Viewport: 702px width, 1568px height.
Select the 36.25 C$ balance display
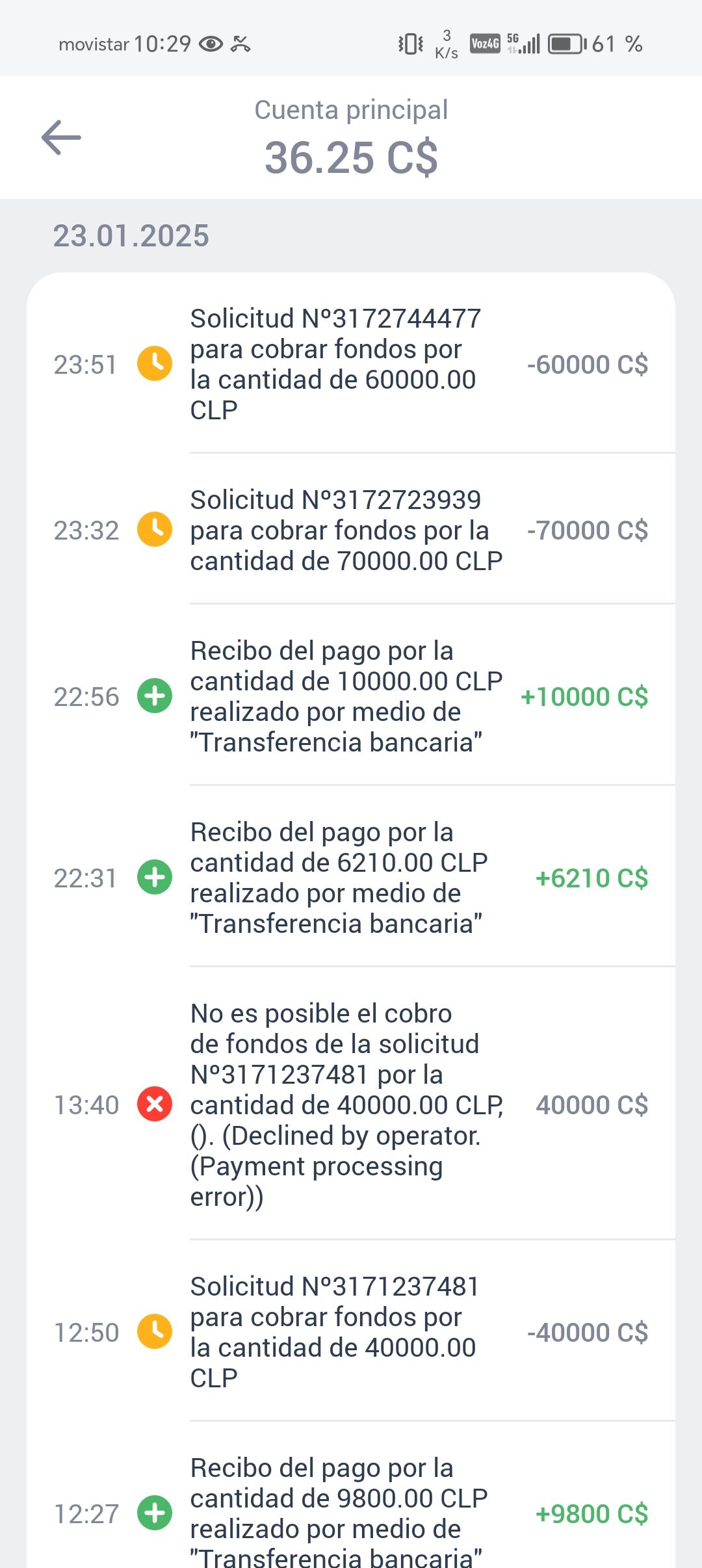[351, 156]
